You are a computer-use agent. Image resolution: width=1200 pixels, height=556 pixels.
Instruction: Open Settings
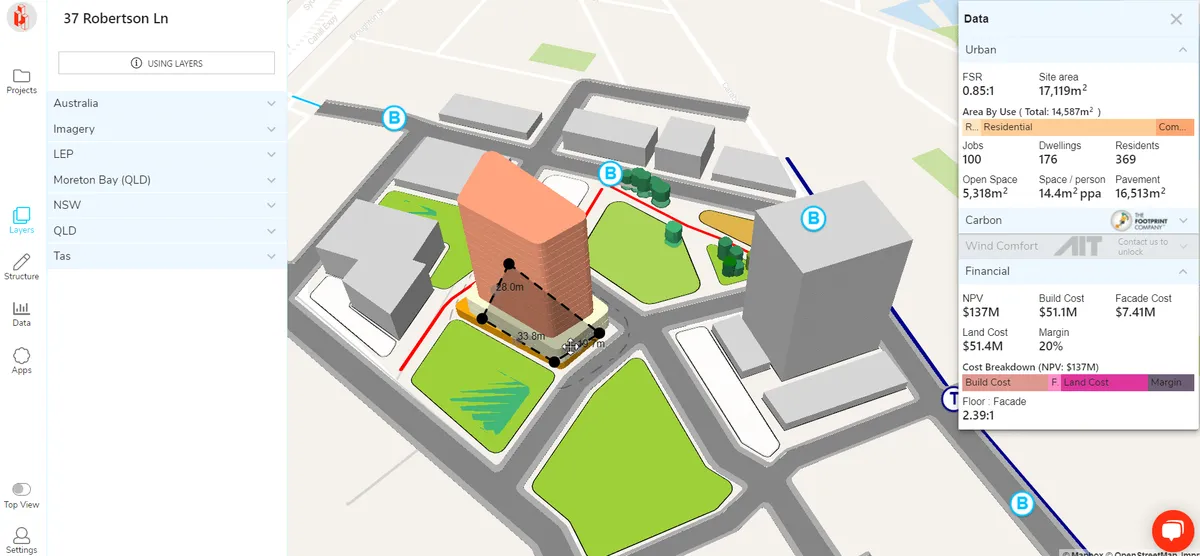pyautogui.click(x=21, y=540)
